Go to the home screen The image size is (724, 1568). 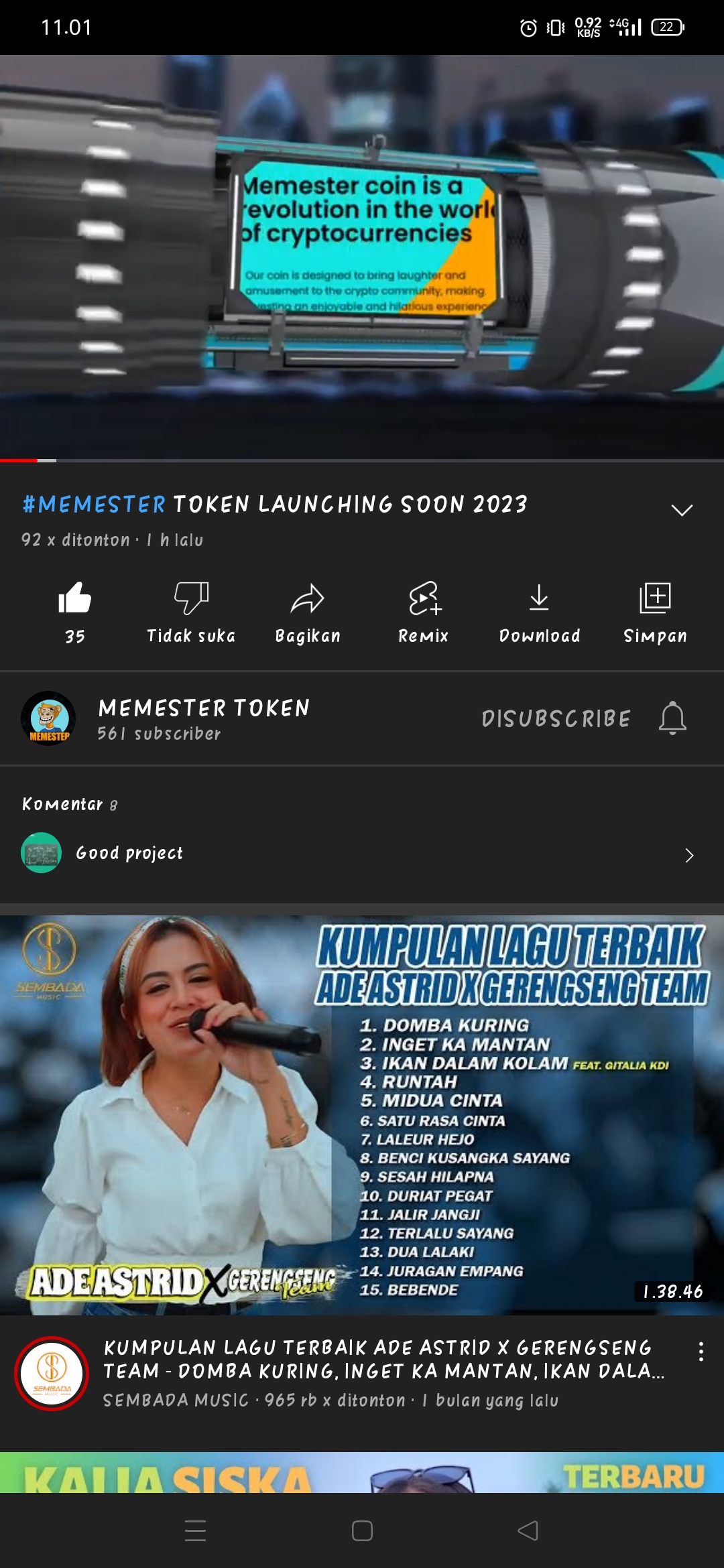click(362, 1530)
